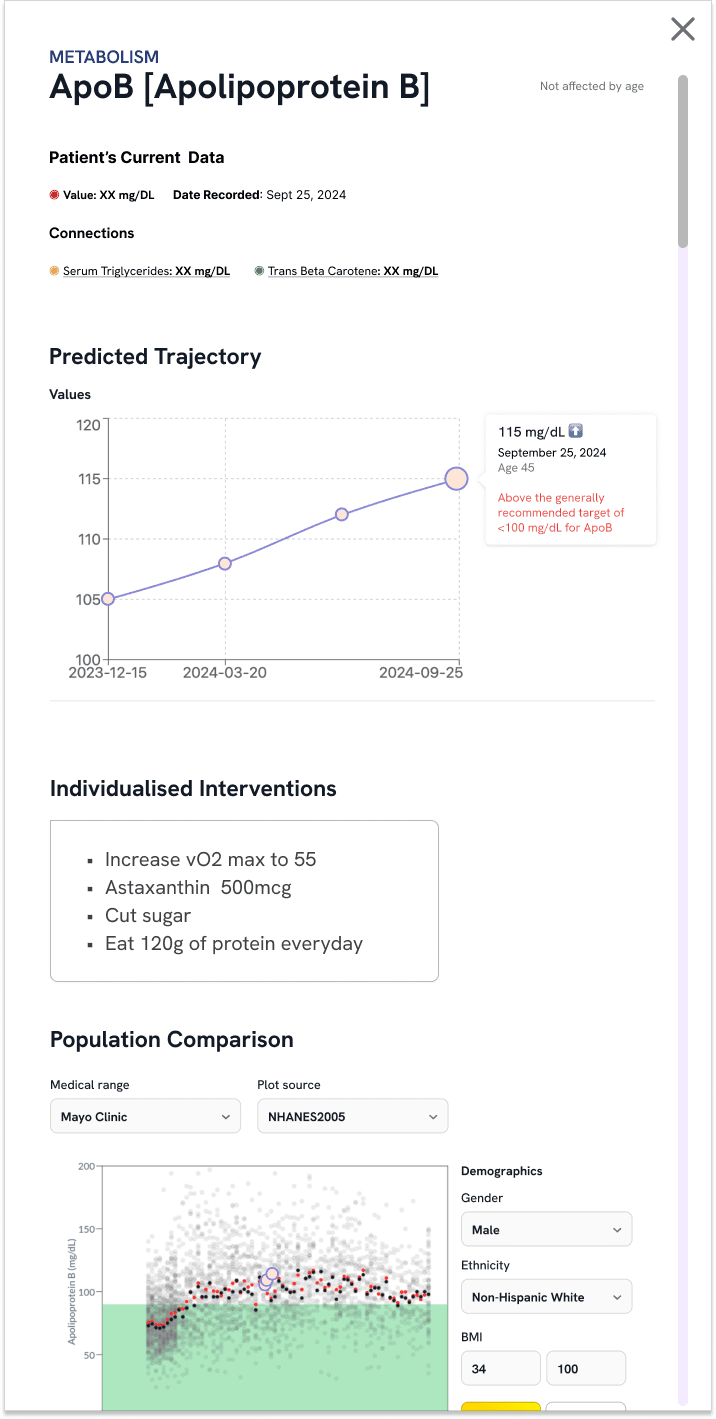Select the 2024-09-25 trajectory data point
The height and width of the screenshot is (1419, 716).
(x=457, y=479)
